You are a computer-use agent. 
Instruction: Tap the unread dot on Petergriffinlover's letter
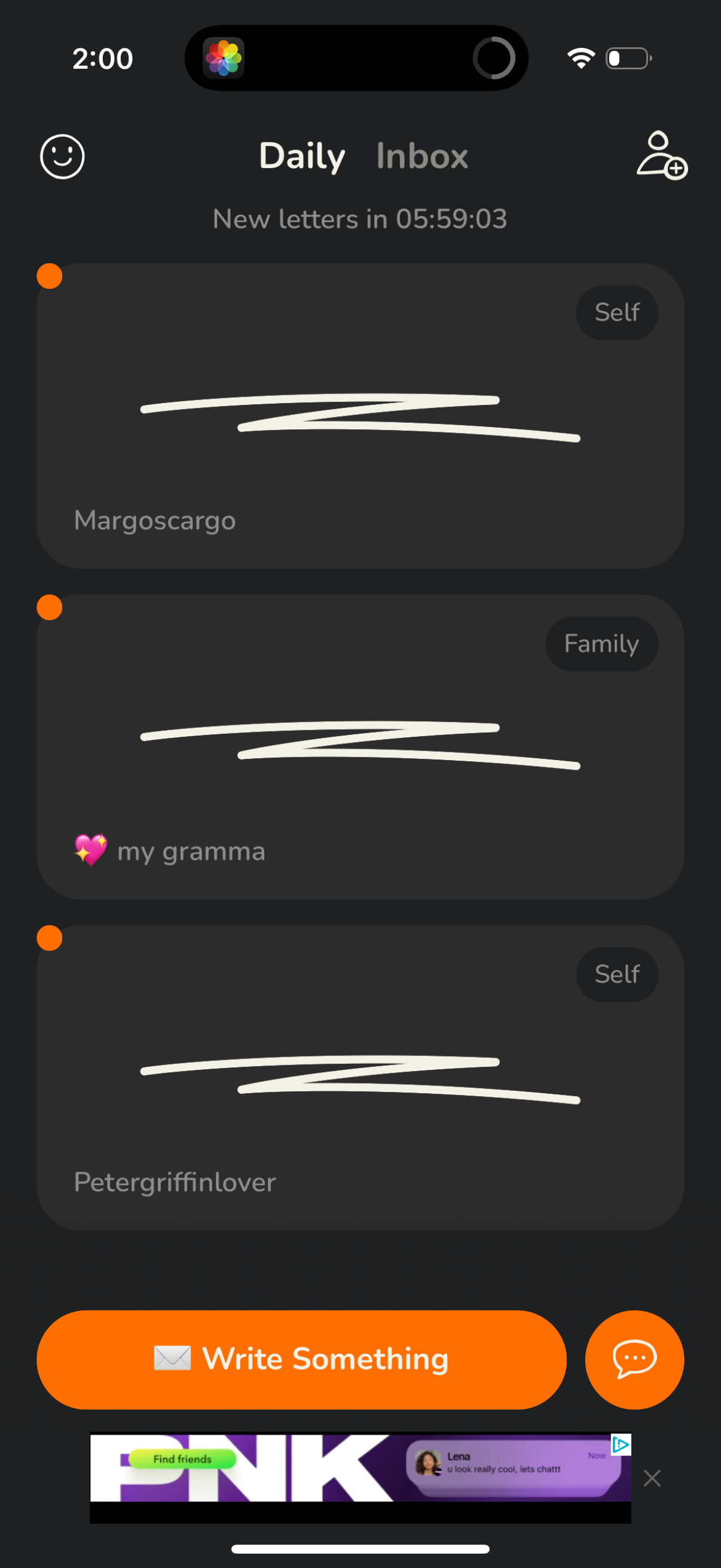click(50, 939)
